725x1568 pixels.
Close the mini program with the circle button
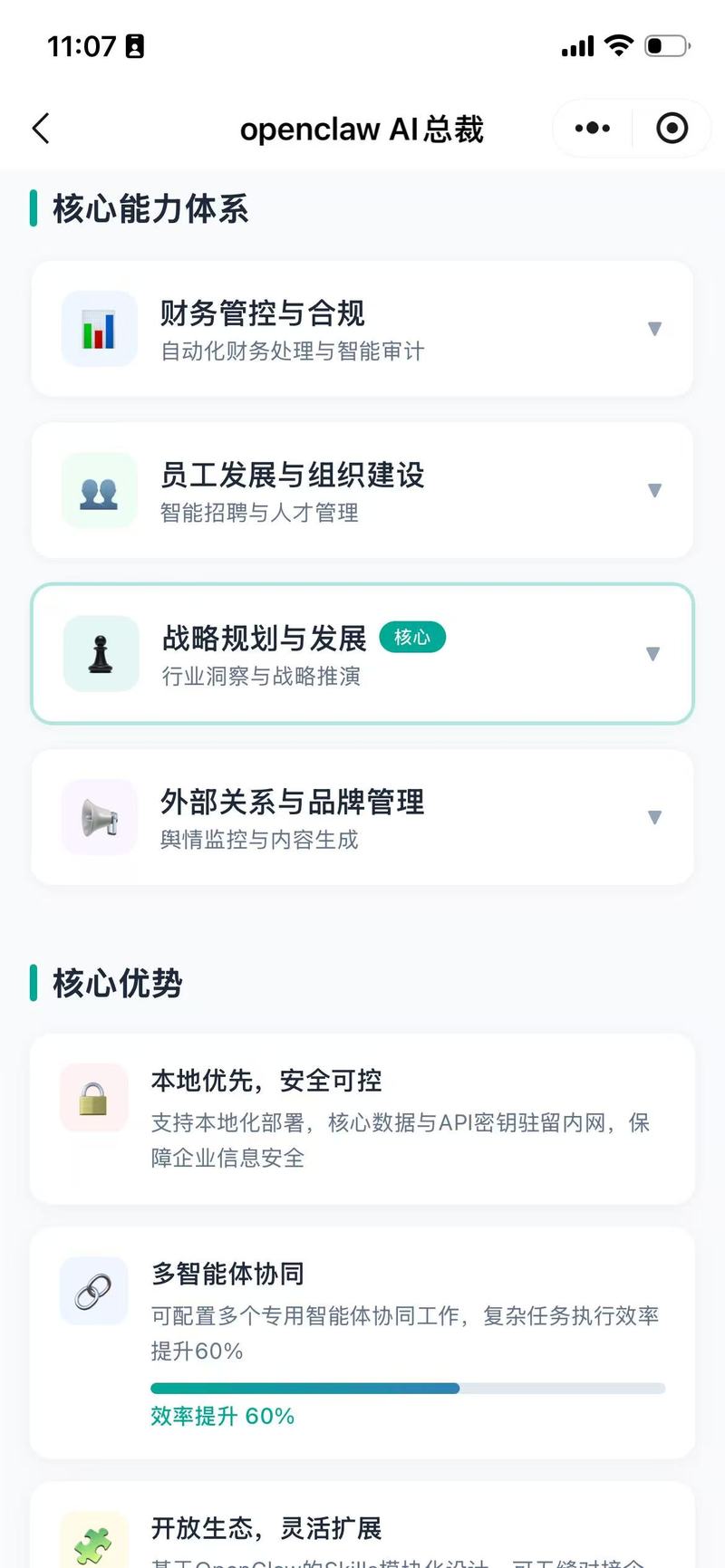pos(672,129)
